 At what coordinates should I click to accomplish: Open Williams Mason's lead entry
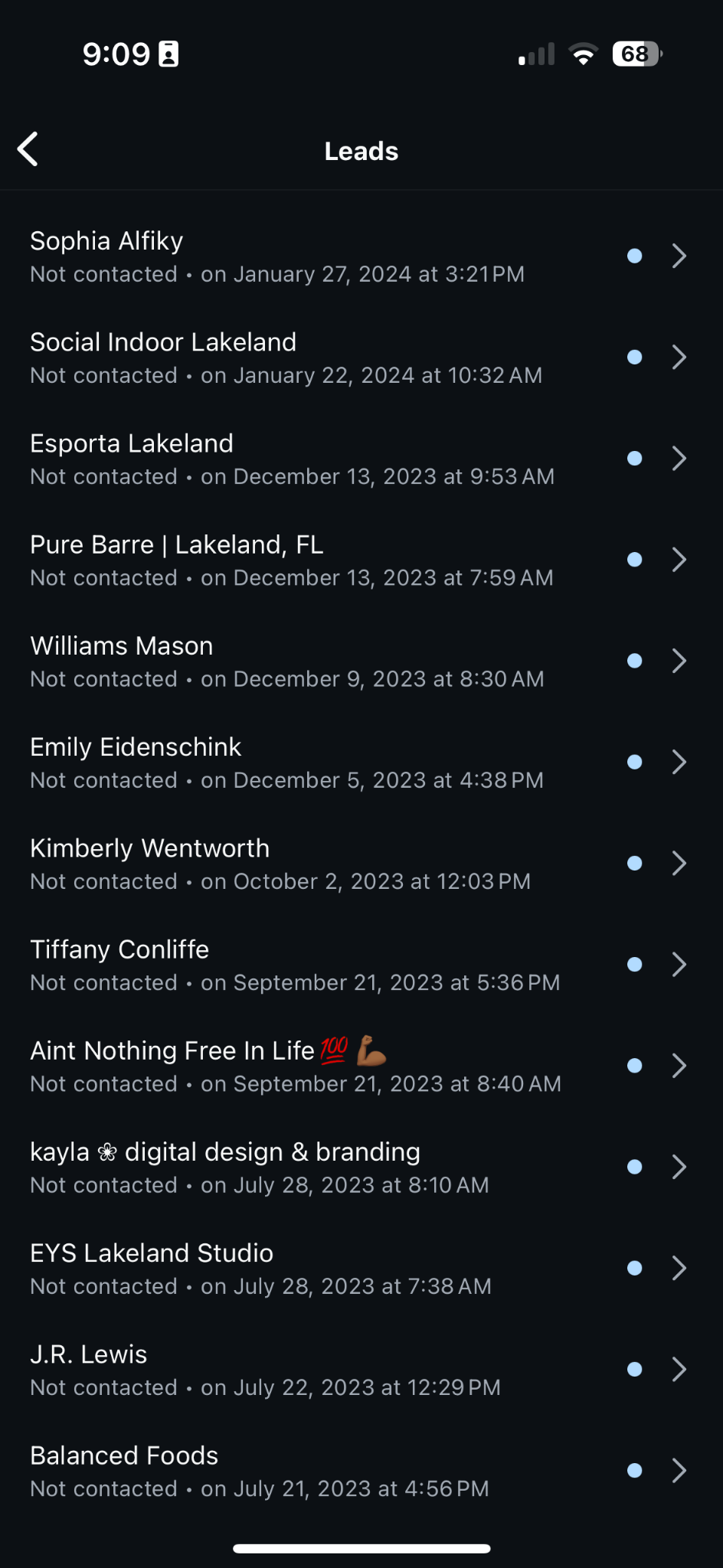click(361, 661)
